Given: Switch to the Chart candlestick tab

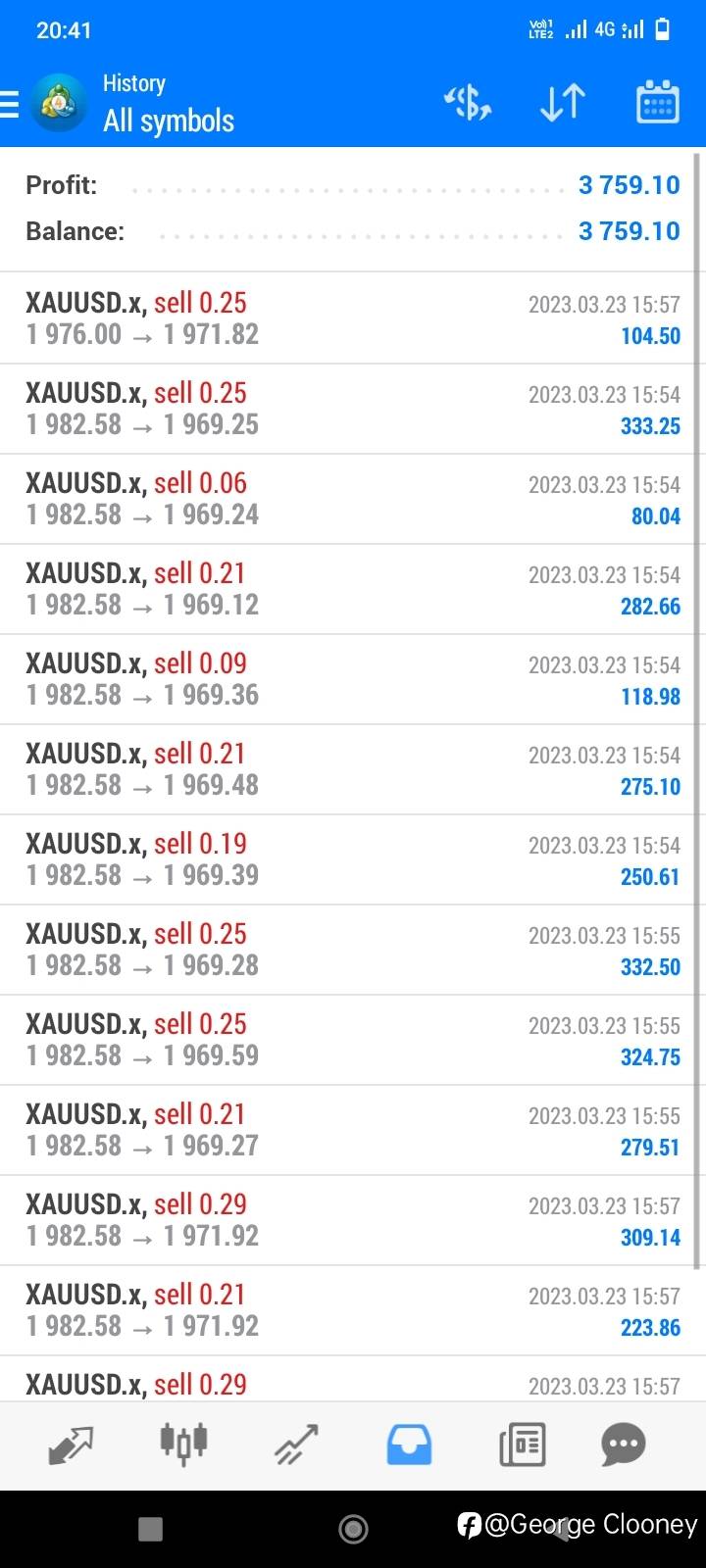Looking at the screenshot, I should (x=183, y=1444).
